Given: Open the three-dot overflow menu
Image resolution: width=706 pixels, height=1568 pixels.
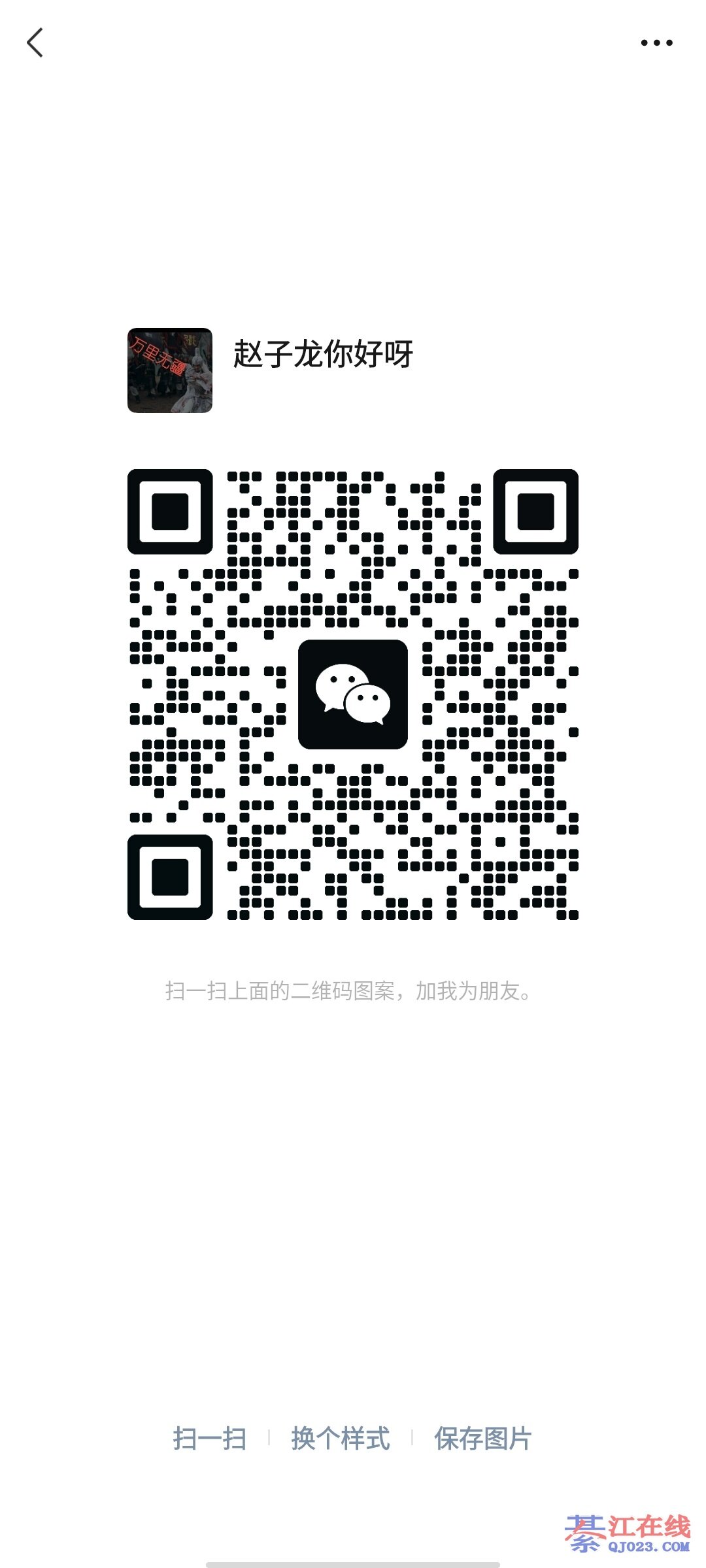Looking at the screenshot, I should tap(656, 43).
